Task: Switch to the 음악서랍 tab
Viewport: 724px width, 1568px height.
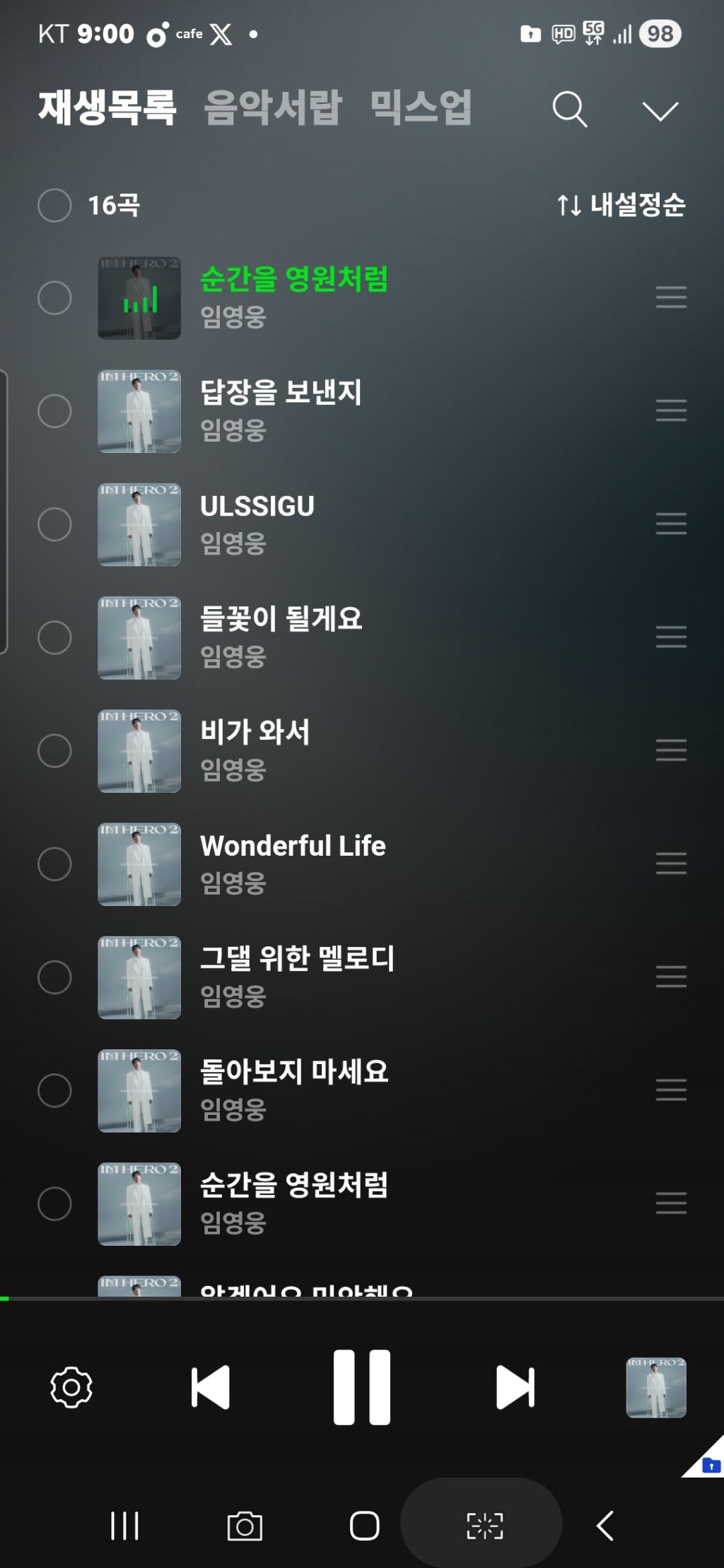Action: (x=273, y=108)
